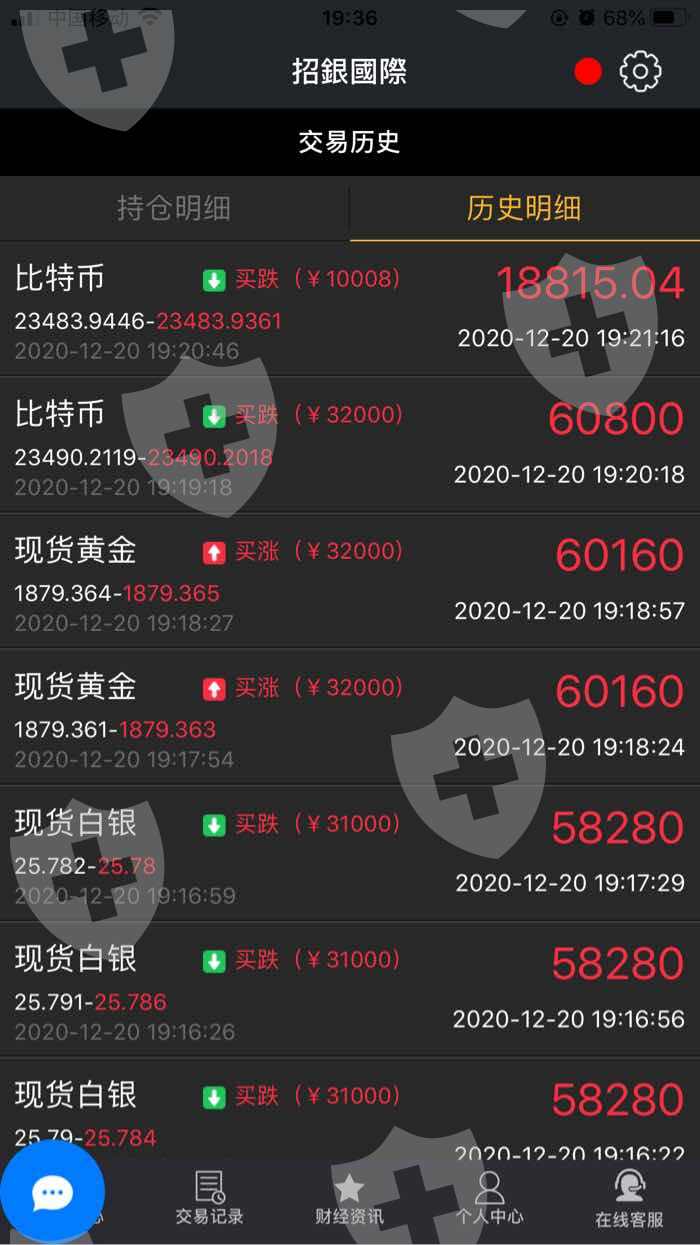700x1245 pixels.
Task: Select the 历史明细 tab
Action: click(524, 208)
